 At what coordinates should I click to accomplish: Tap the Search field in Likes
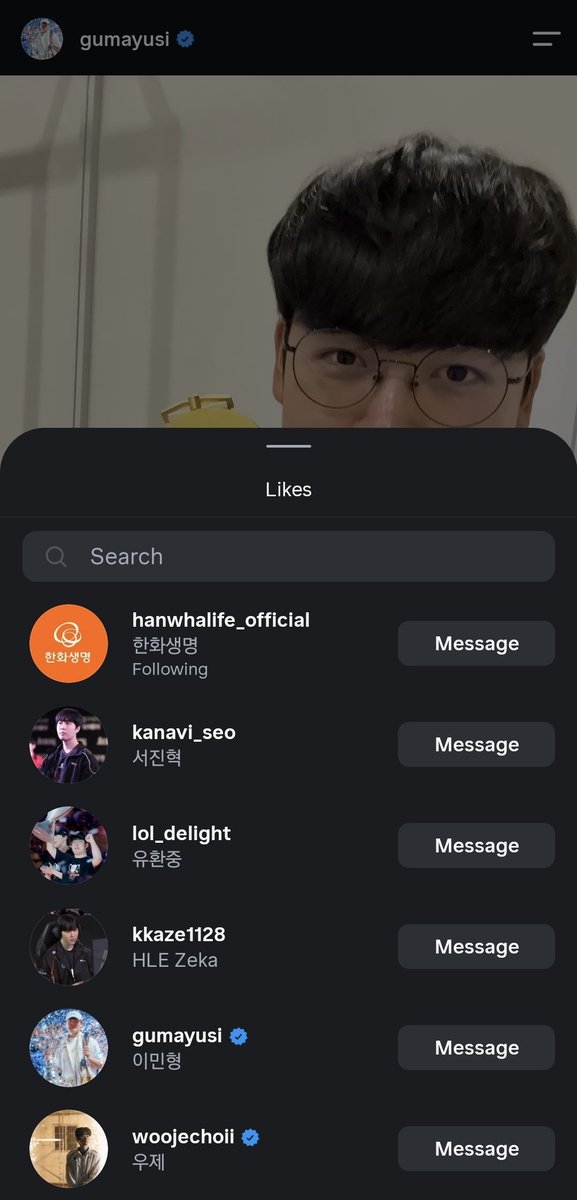coord(288,556)
